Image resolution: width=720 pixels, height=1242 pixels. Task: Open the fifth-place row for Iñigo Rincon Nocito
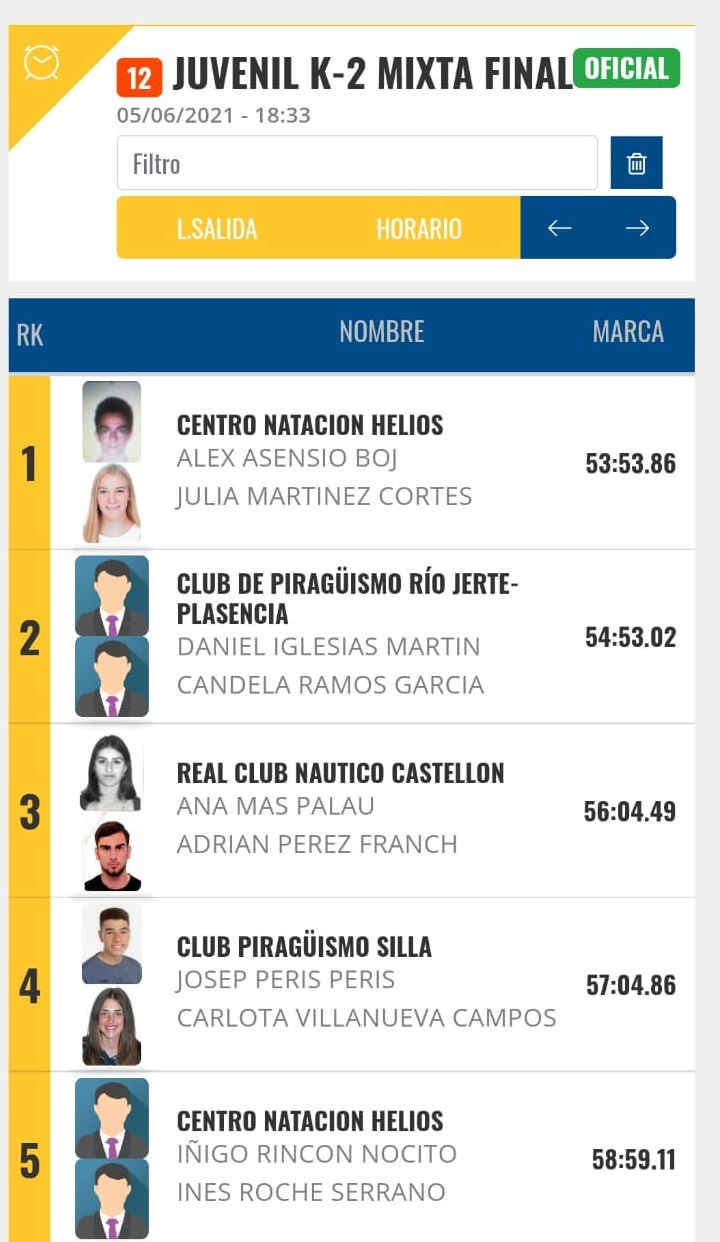(x=352, y=1157)
